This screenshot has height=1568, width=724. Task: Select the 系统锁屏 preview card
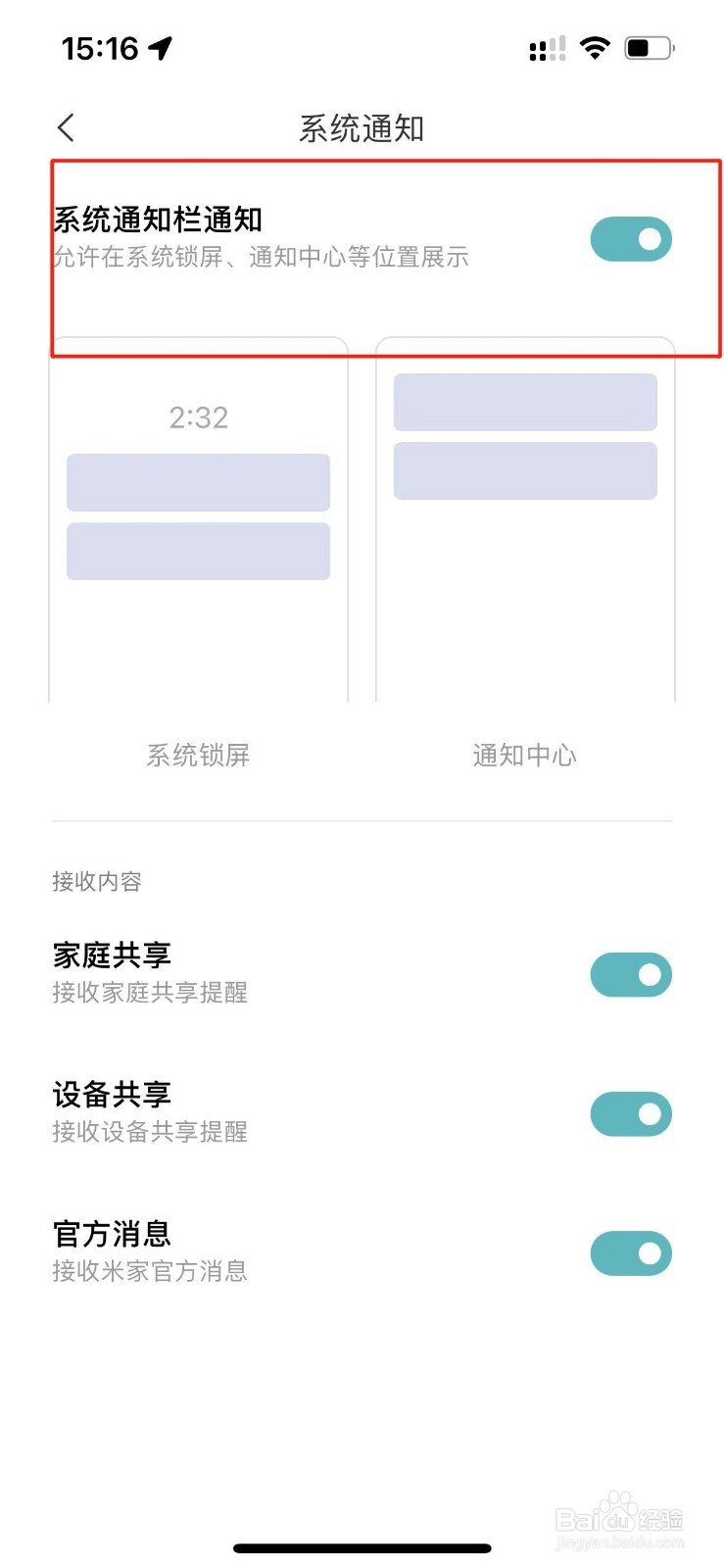pos(198,519)
